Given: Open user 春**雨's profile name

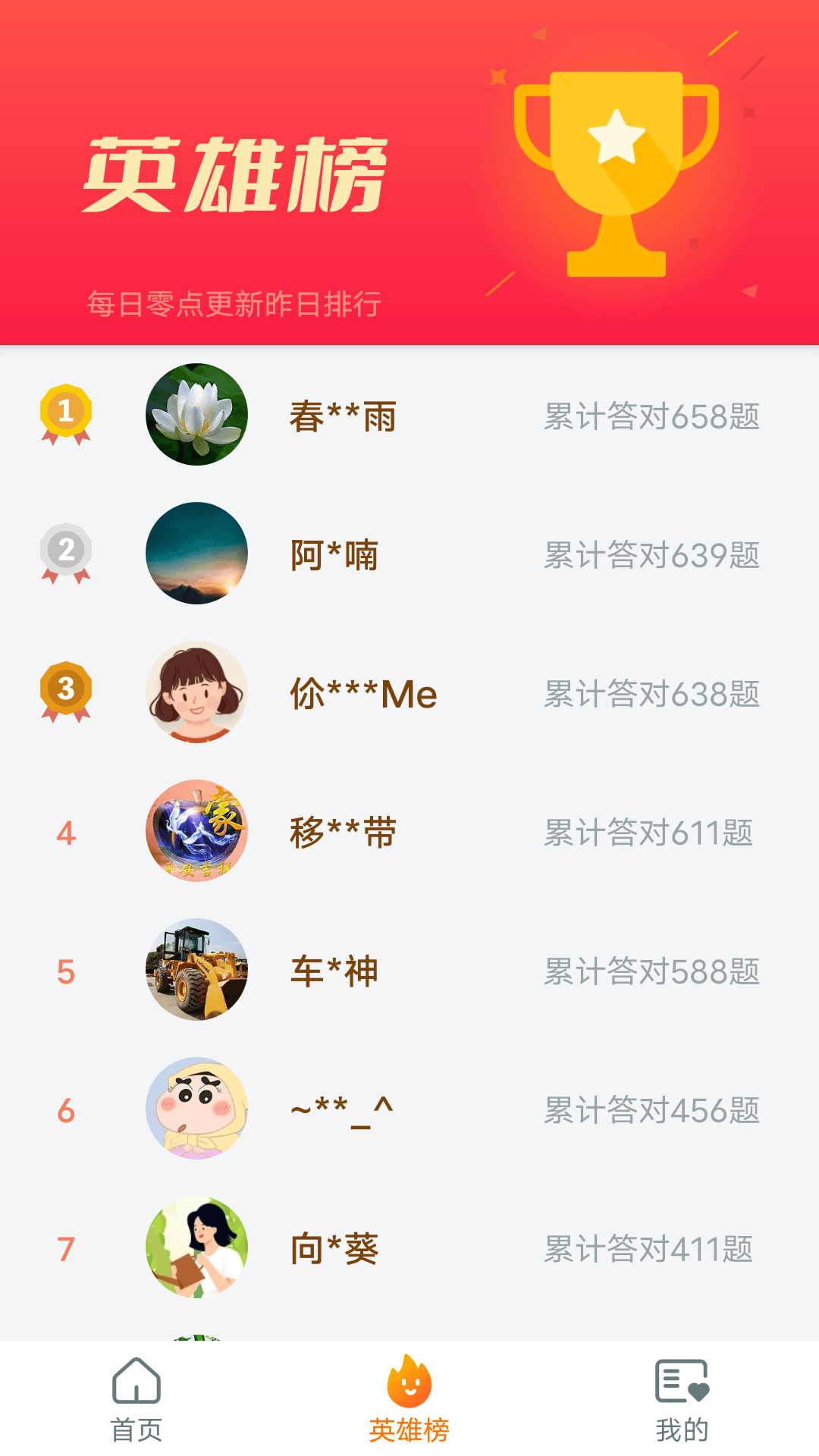Looking at the screenshot, I should pos(345,416).
